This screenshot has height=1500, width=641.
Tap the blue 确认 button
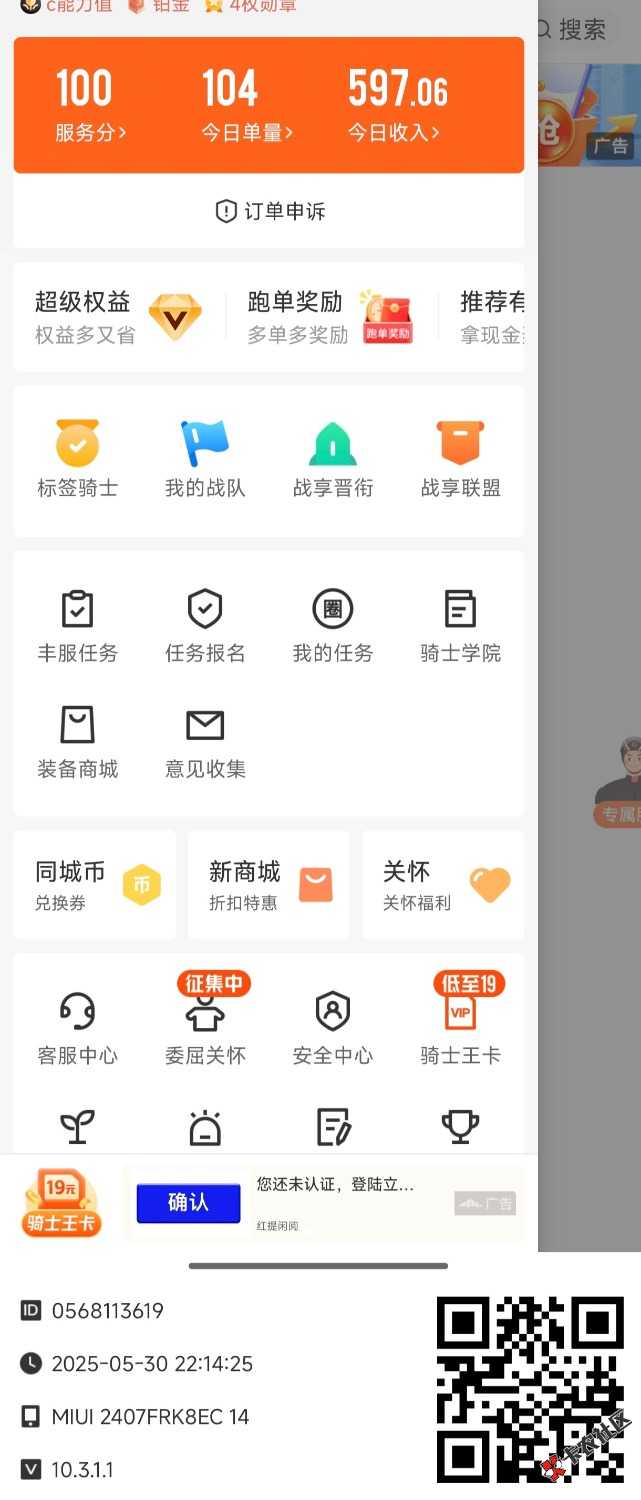click(x=188, y=1203)
